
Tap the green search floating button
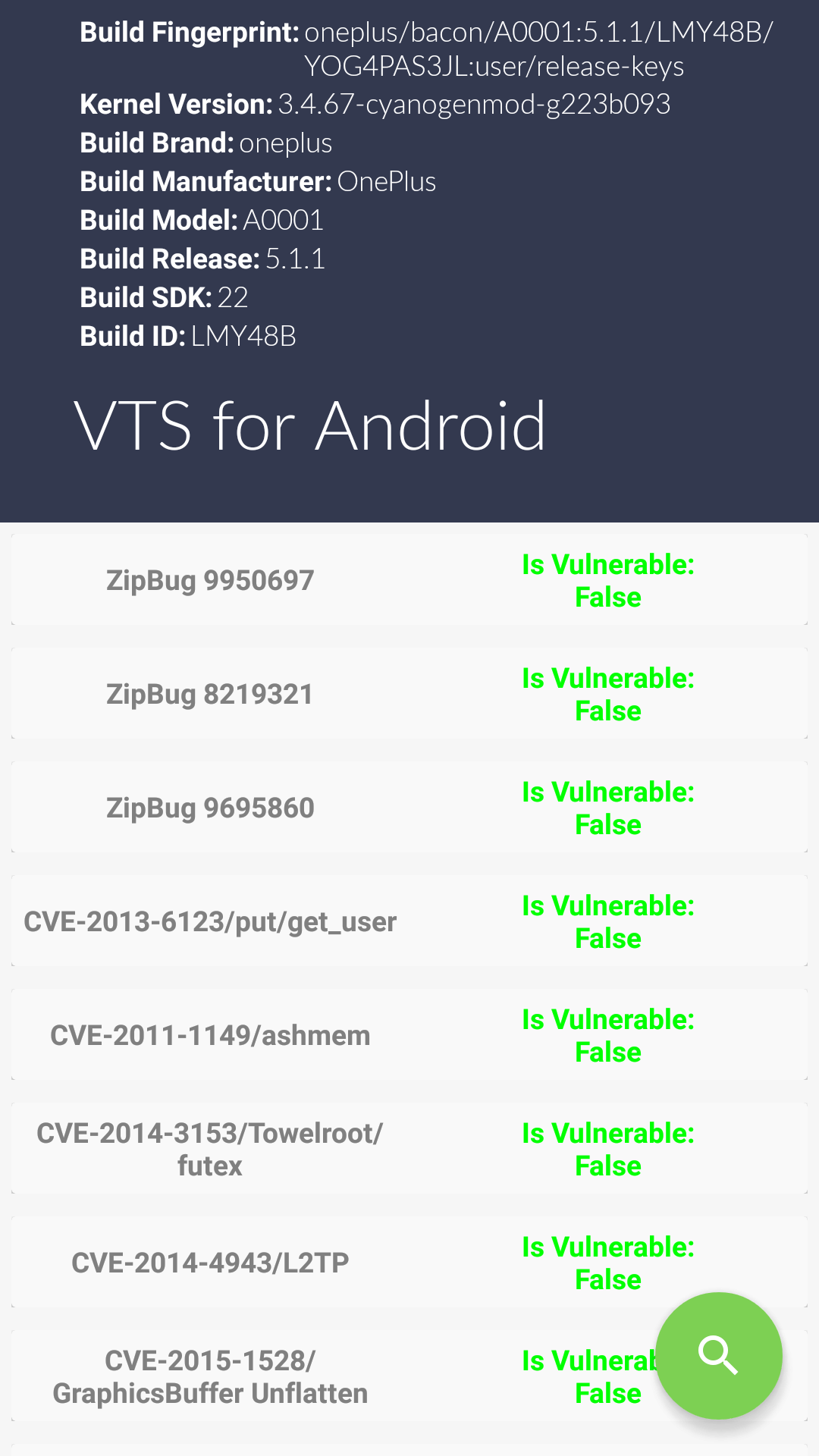pos(718,1355)
